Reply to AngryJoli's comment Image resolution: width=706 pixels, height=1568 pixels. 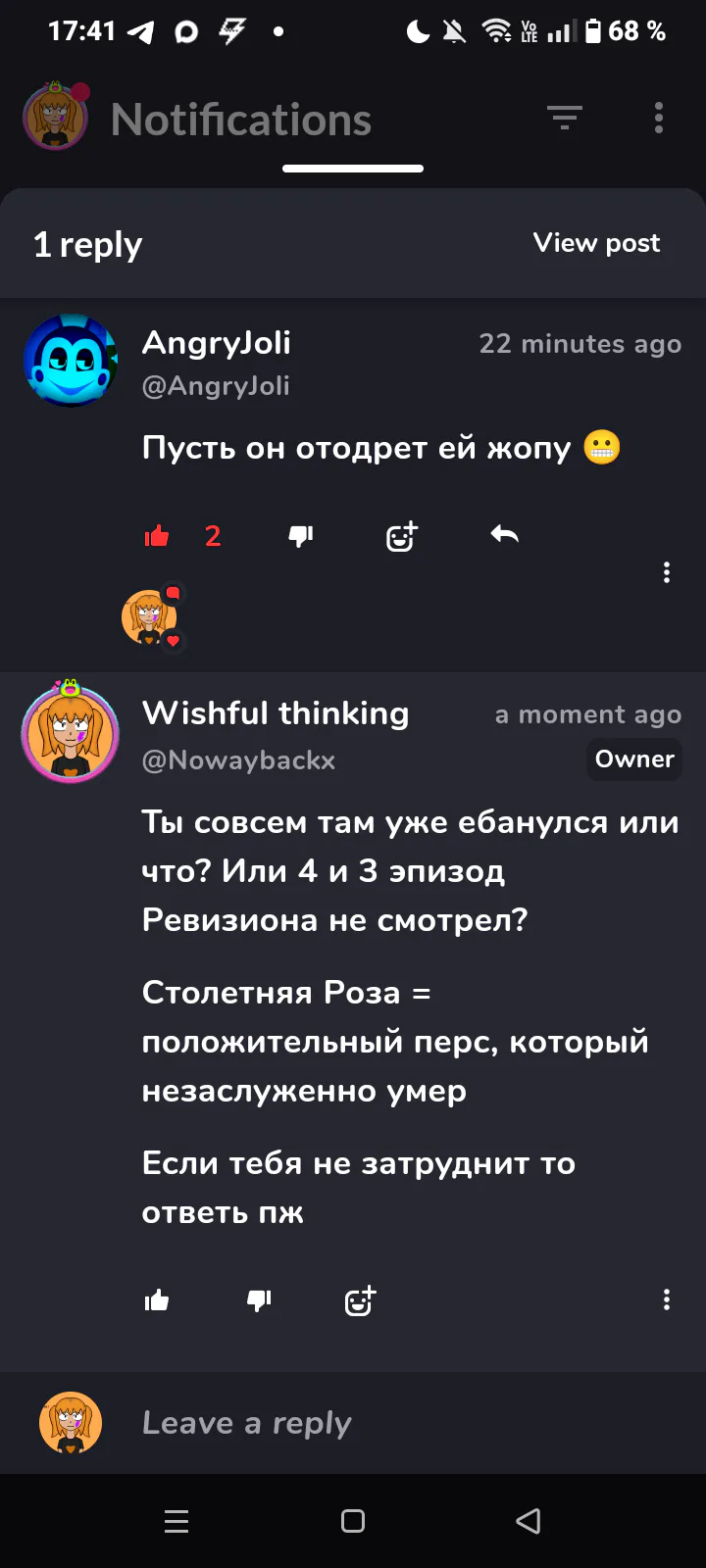pyautogui.click(x=504, y=534)
